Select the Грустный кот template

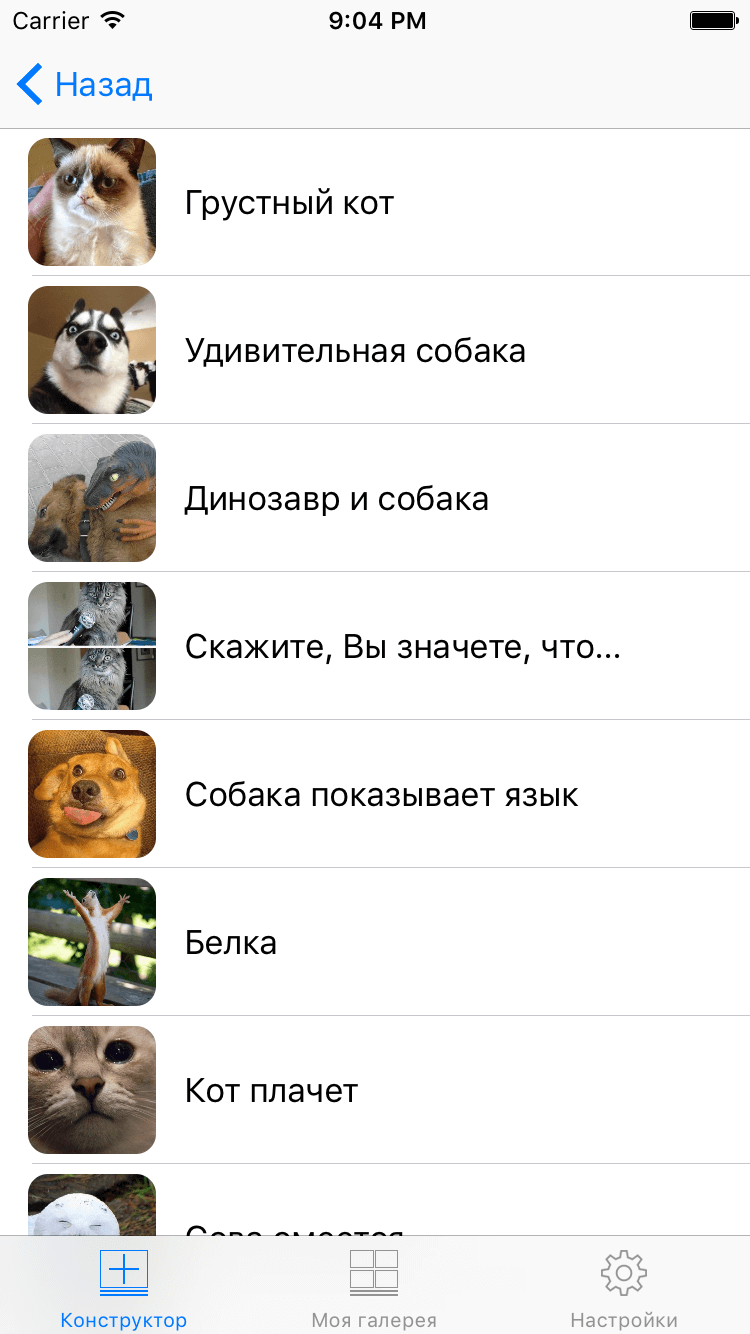375,202
